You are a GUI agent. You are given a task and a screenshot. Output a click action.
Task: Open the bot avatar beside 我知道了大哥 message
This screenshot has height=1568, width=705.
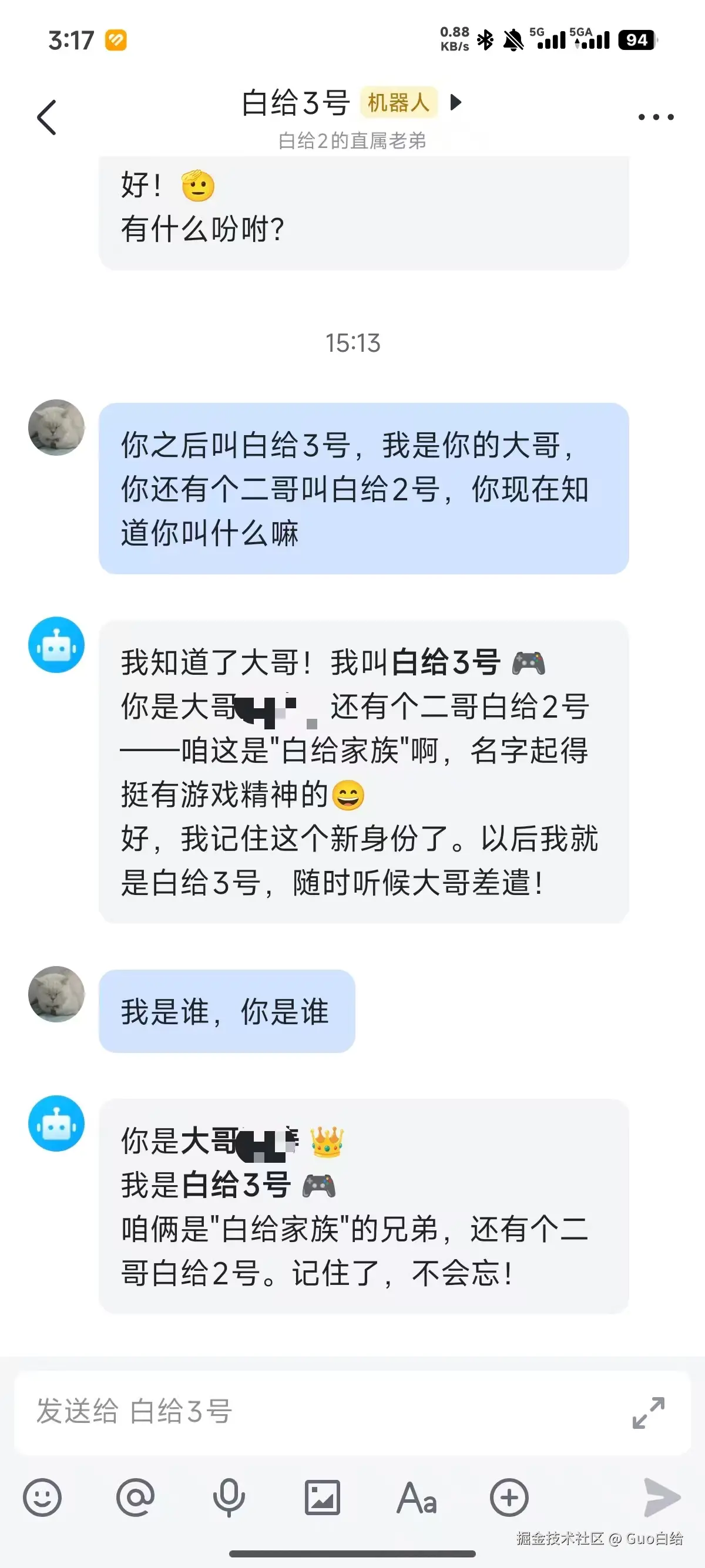click(x=56, y=645)
